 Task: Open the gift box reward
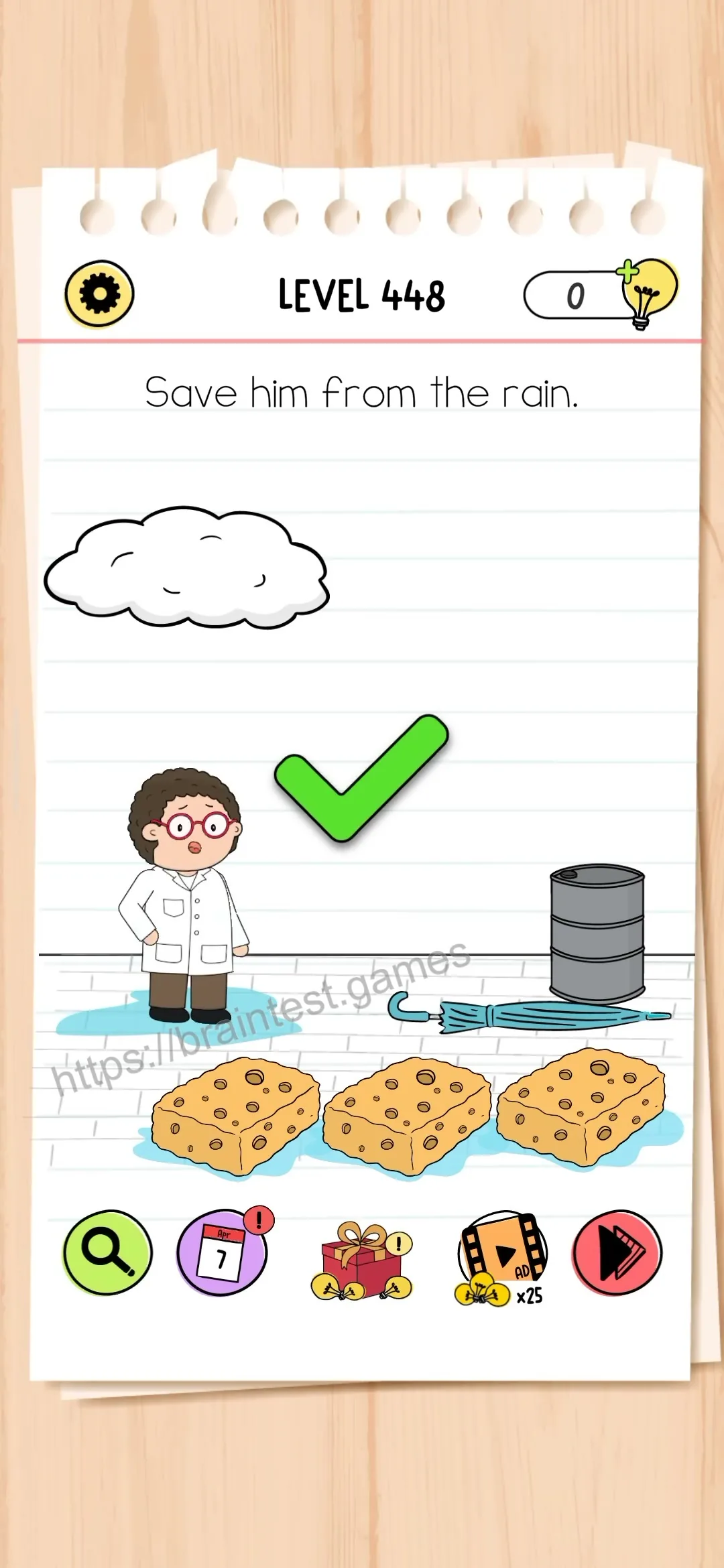[x=362, y=1260]
